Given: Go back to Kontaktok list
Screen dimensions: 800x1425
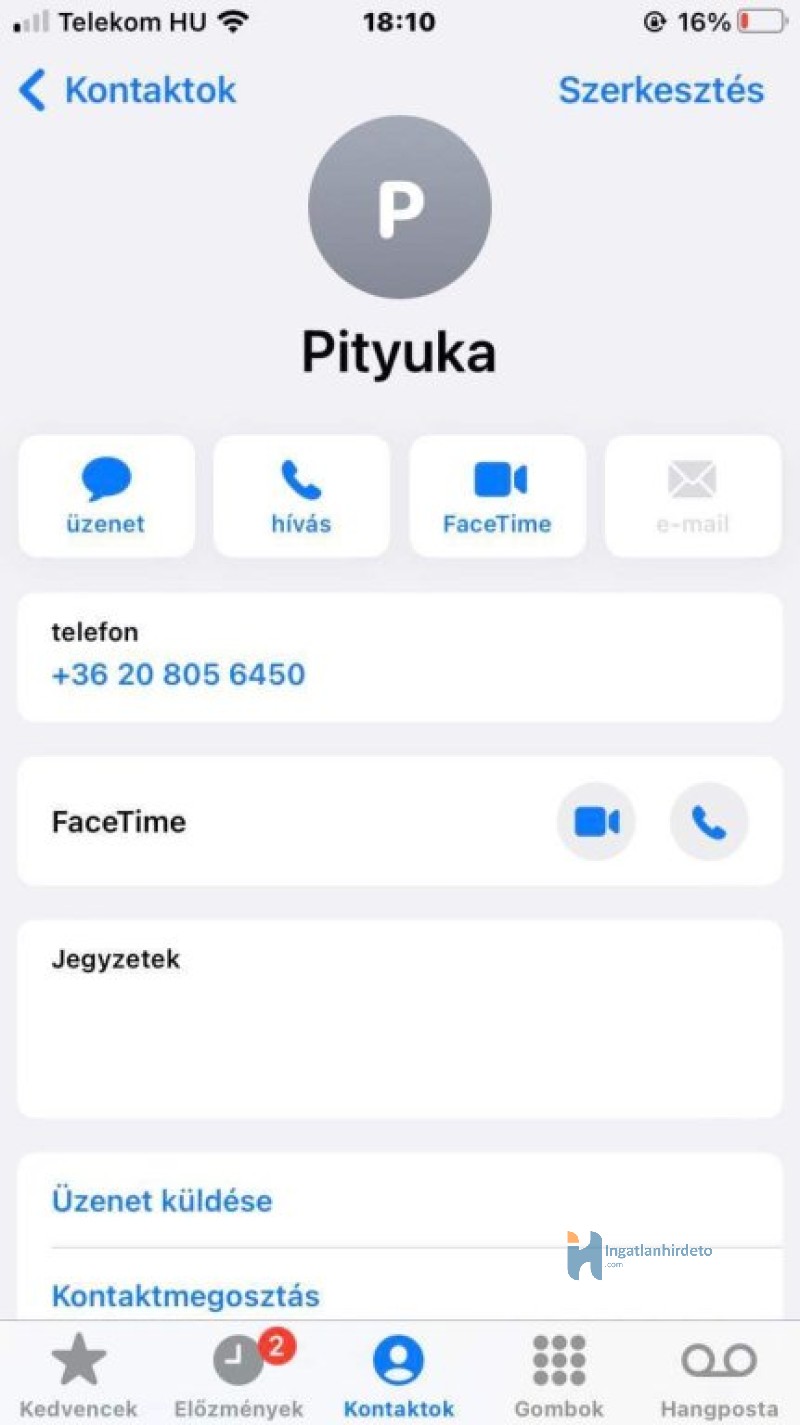Looking at the screenshot, I should coord(127,90).
